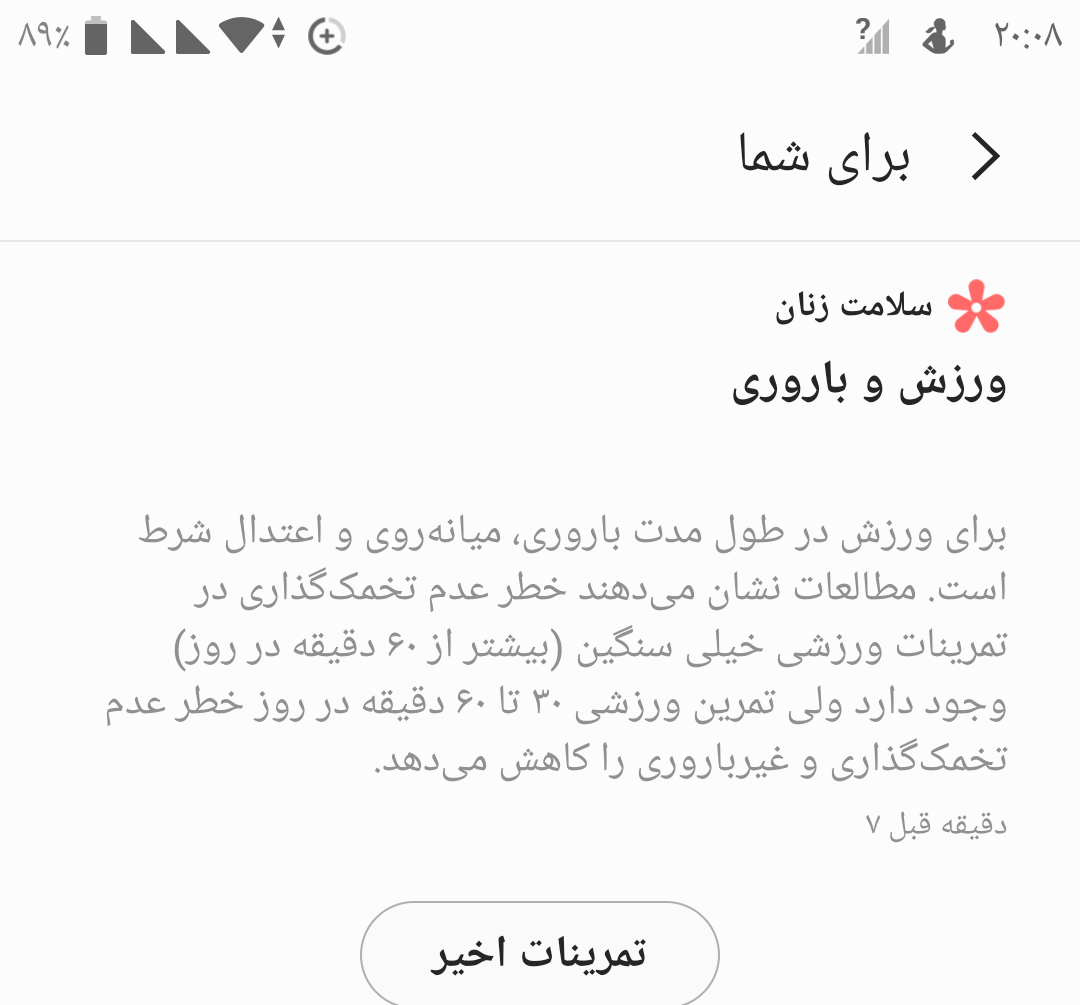Open the تمرینات اخیر button

tap(539, 952)
